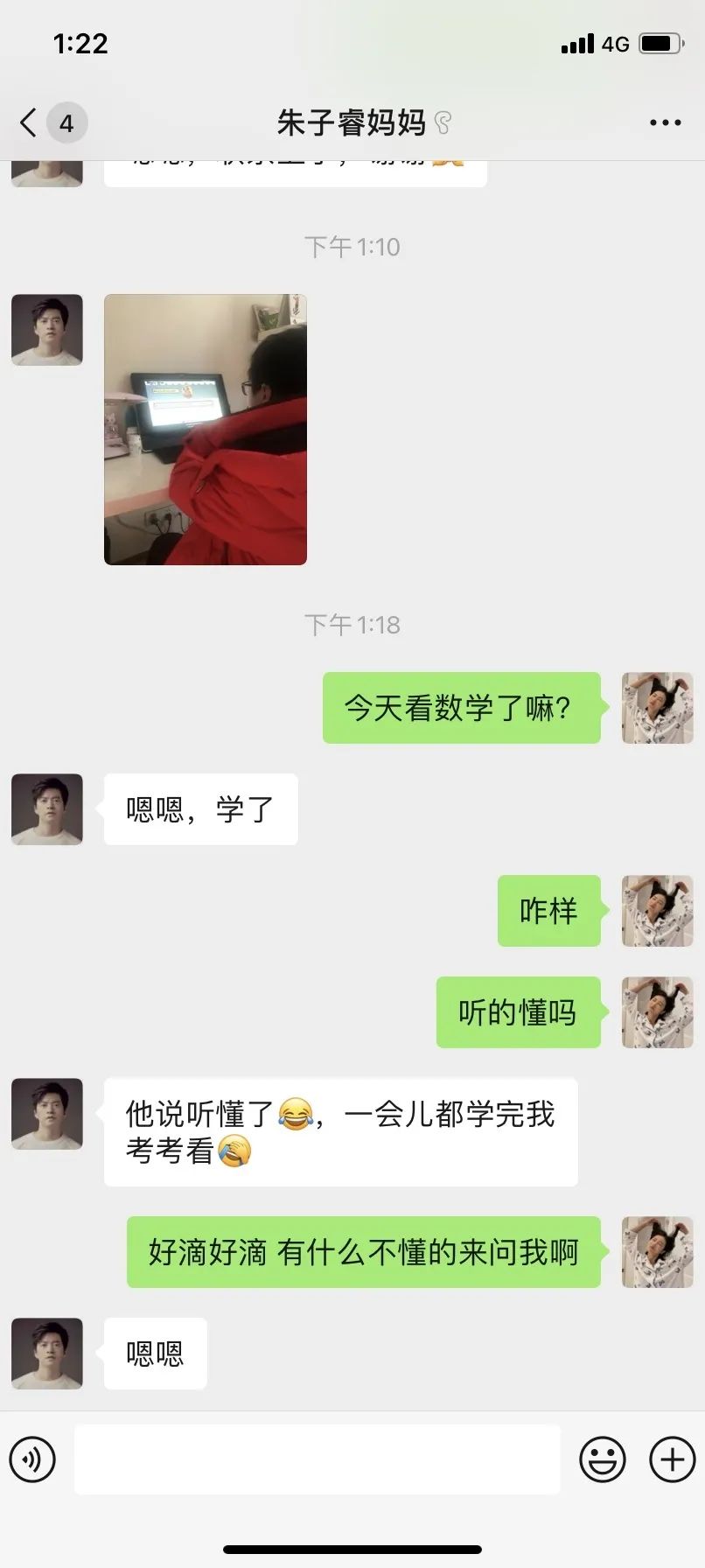This screenshot has height=1568, width=705.
Task: Open the three-dot chat info menu
Action: pos(665,123)
